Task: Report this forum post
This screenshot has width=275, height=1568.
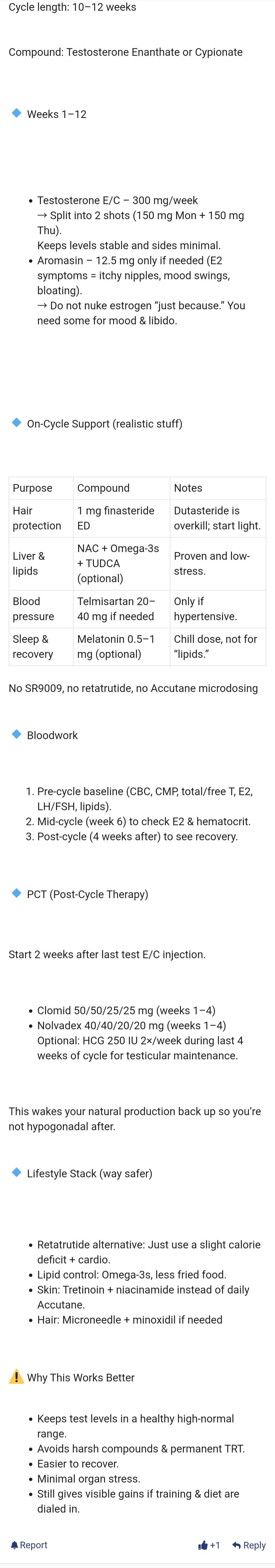Action: point(29,1545)
